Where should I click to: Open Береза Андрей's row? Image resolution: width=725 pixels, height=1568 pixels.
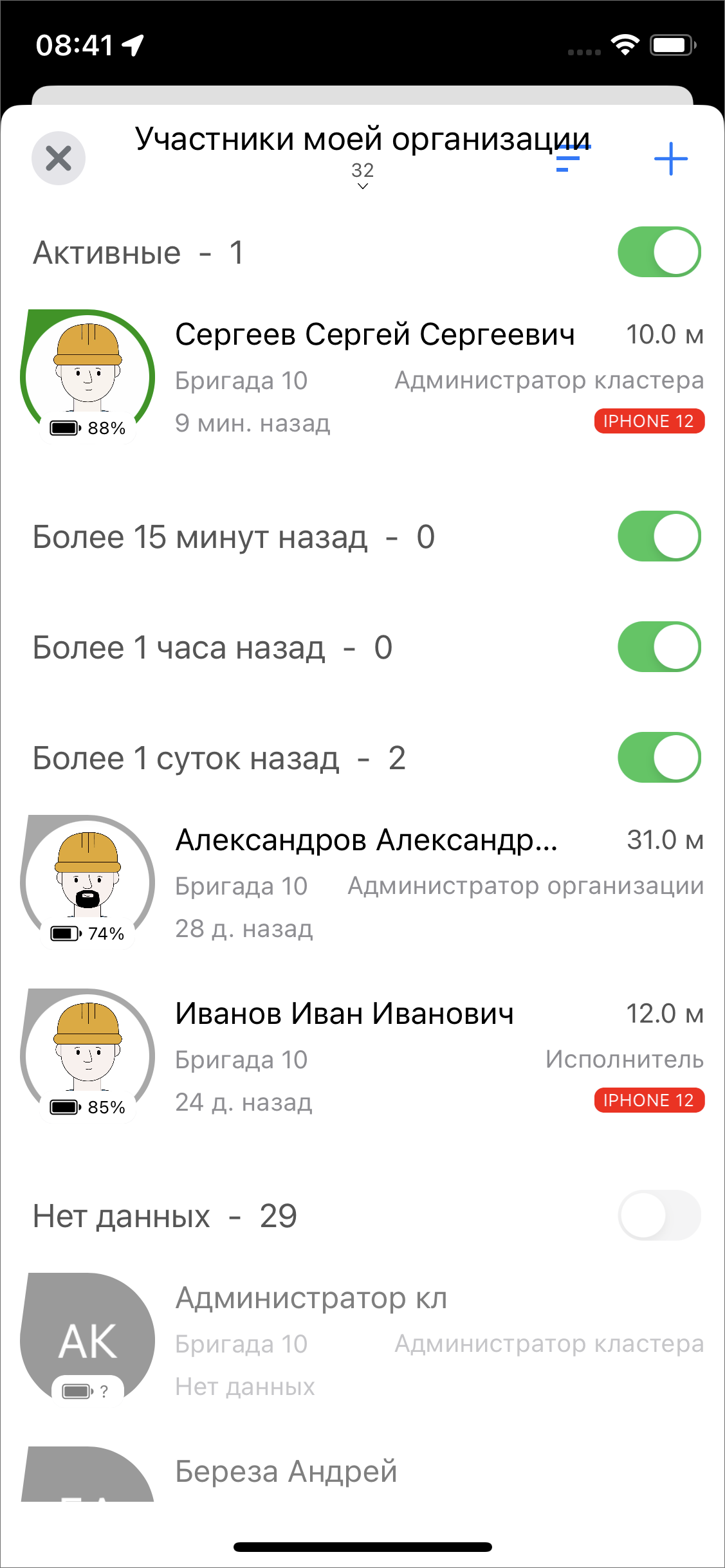pyautogui.click(x=286, y=1472)
